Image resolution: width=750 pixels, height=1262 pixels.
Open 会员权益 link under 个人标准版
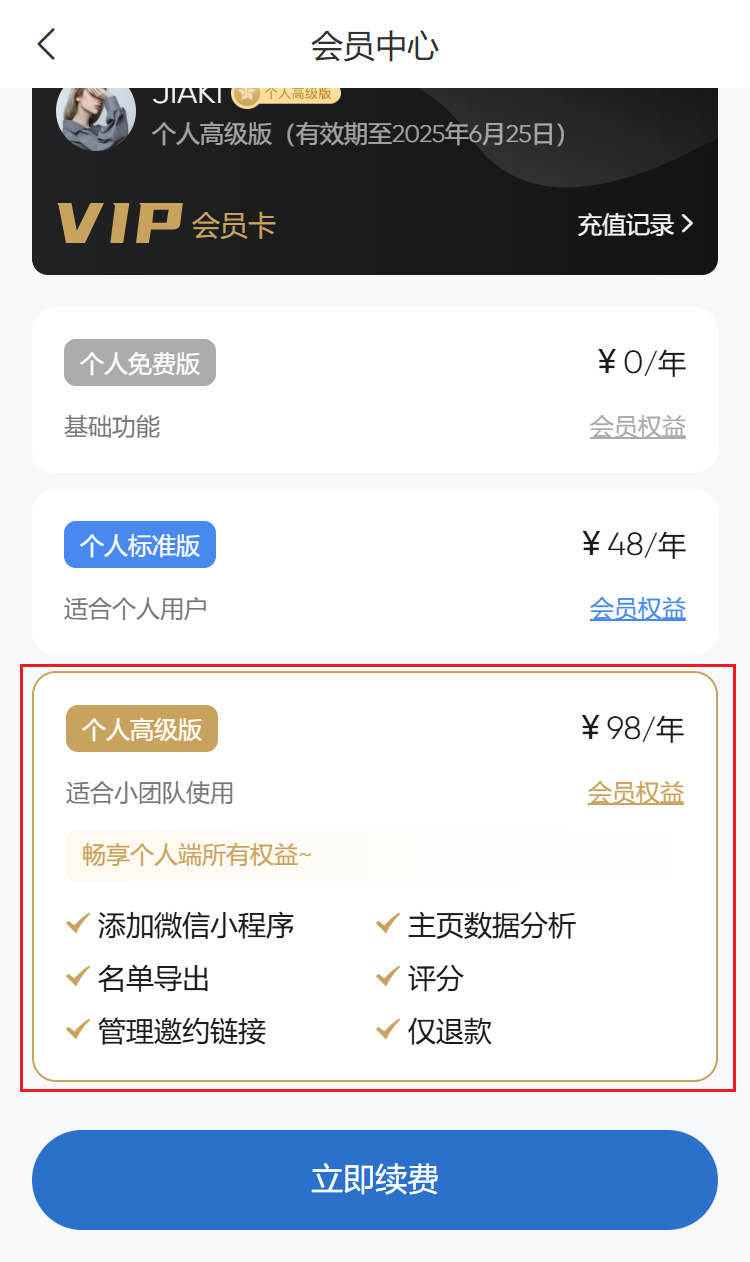pyautogui.click(x=638, y=608)
